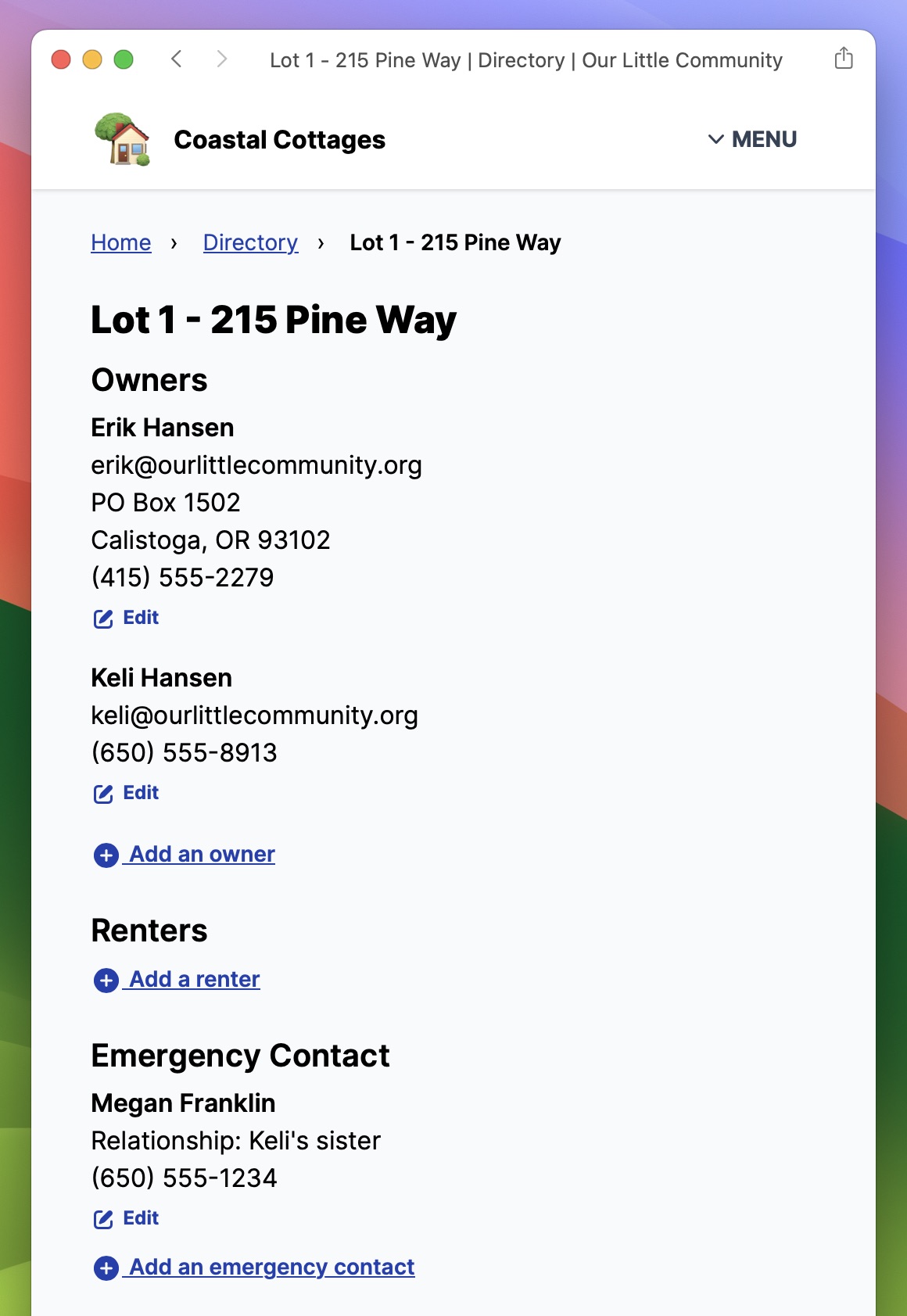Expand the MENU dropdown
This screenshot has height=1316, width=907.
pyautogui.click(x=752, y=139)
